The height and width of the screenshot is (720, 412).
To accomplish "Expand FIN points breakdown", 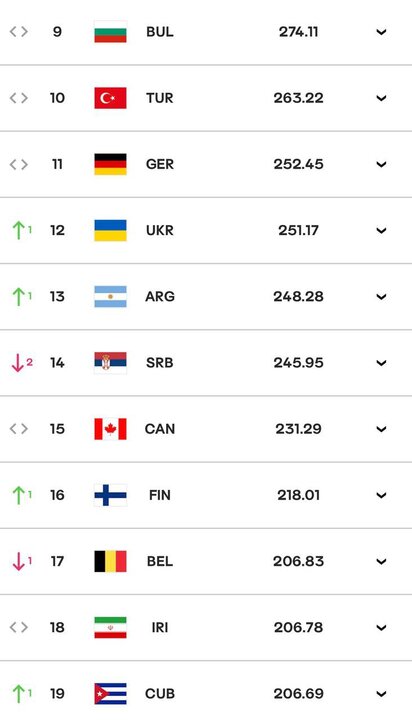I will point(381,495).
